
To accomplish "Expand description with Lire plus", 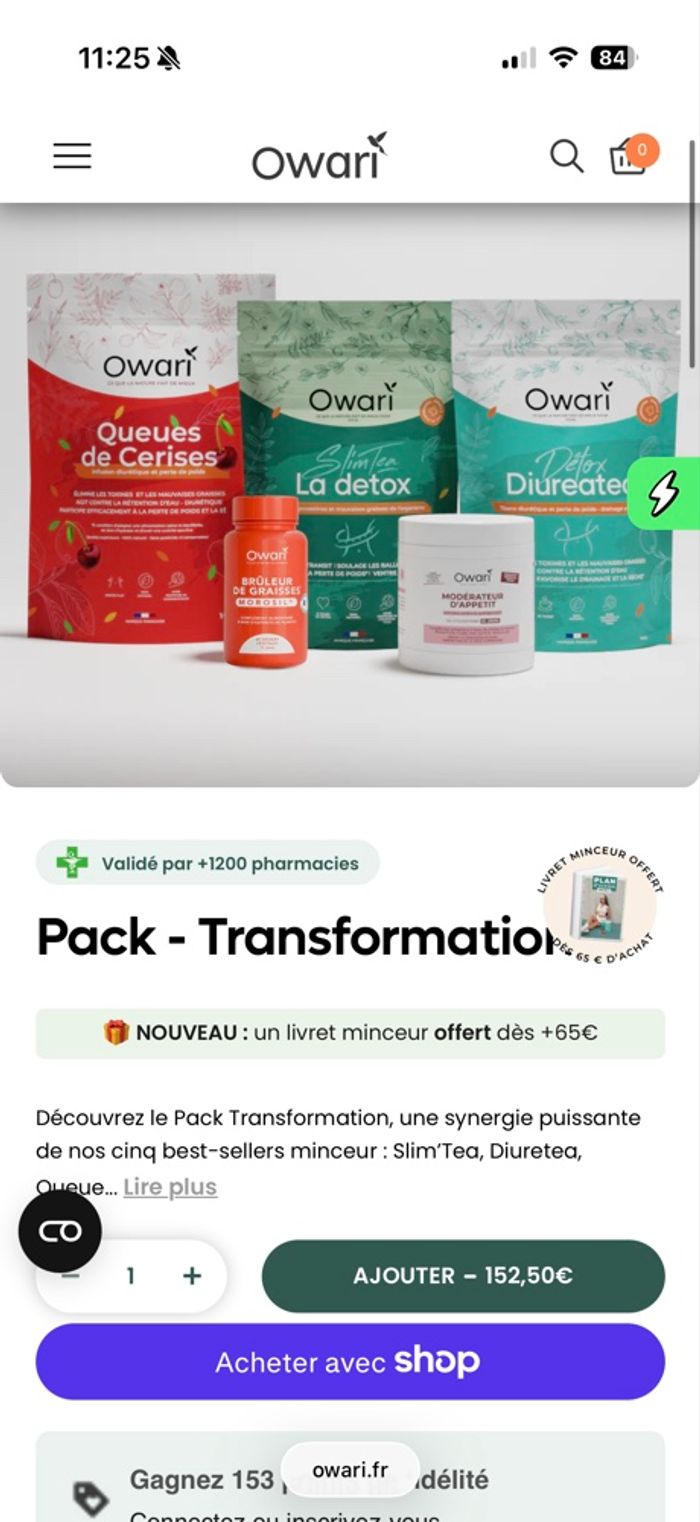I will (170, 1187).
